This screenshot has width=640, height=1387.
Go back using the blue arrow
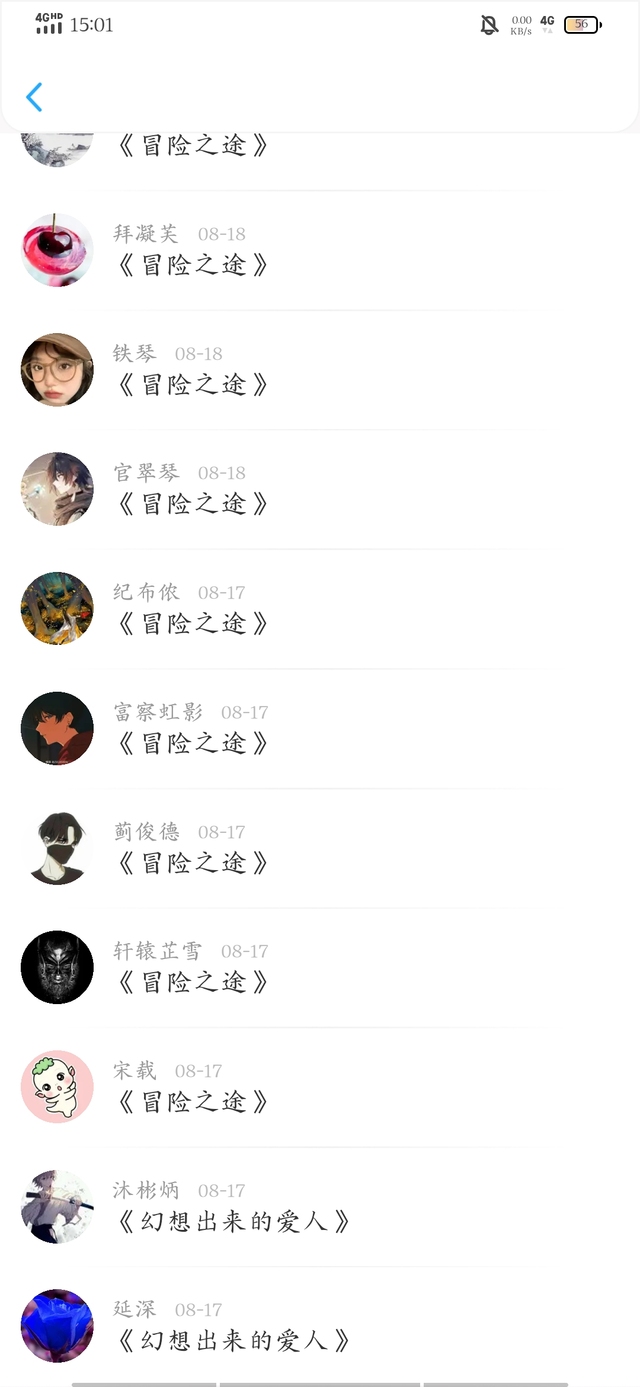pyautogui.click(x=34, y=97)
